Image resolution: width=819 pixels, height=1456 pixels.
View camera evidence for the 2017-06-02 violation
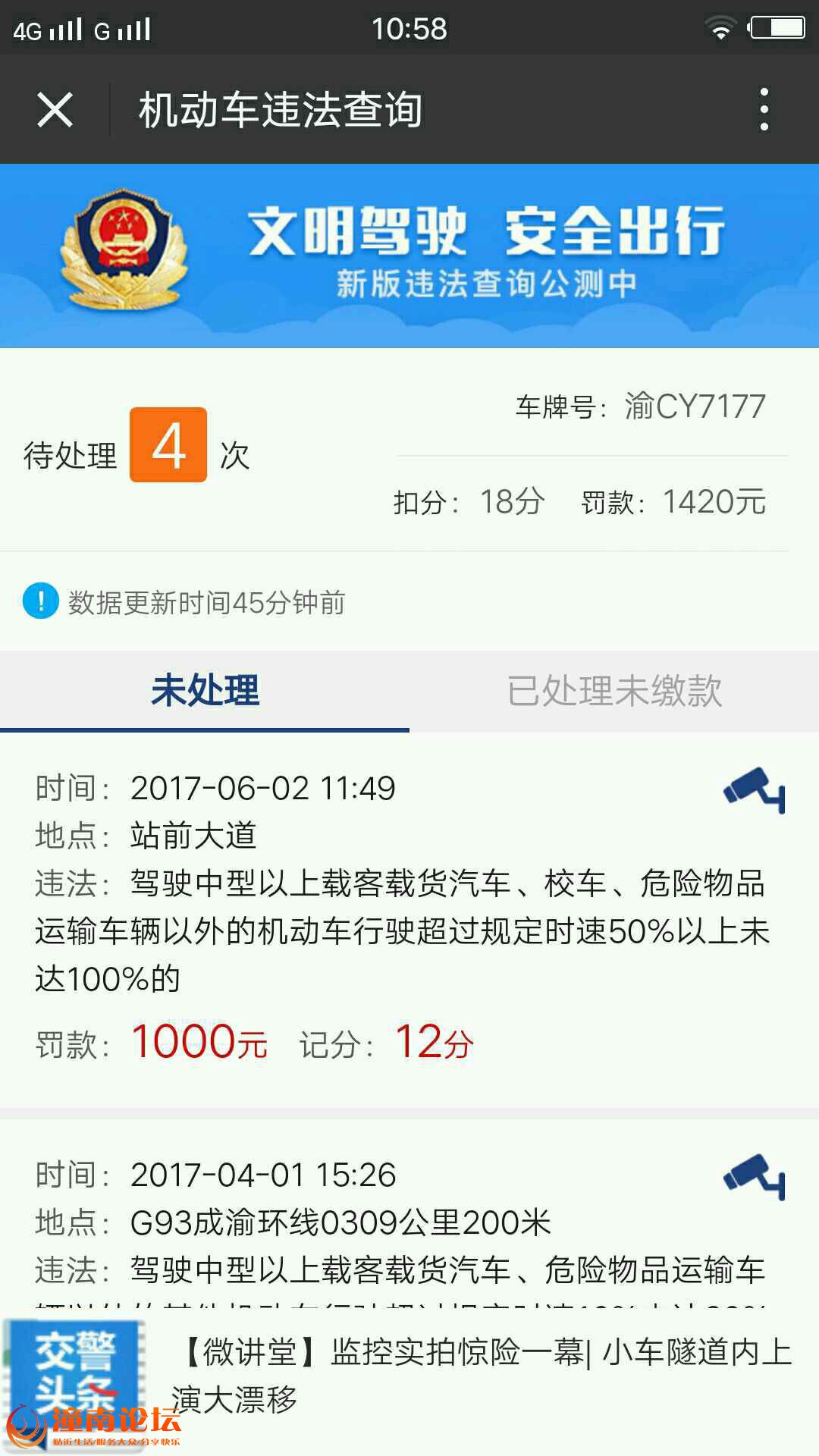pos(755,790)
